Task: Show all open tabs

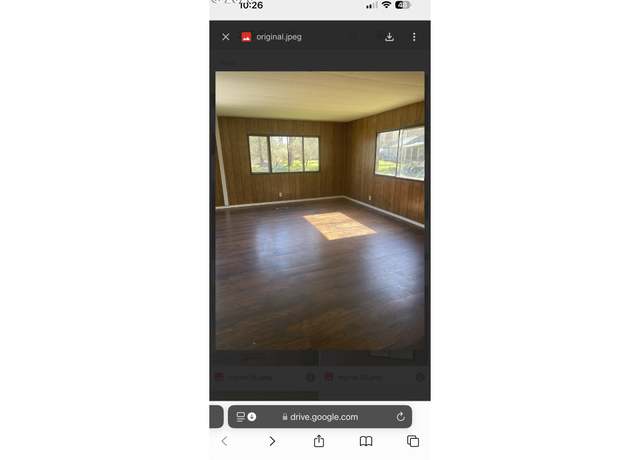Action: pos(413,441)
